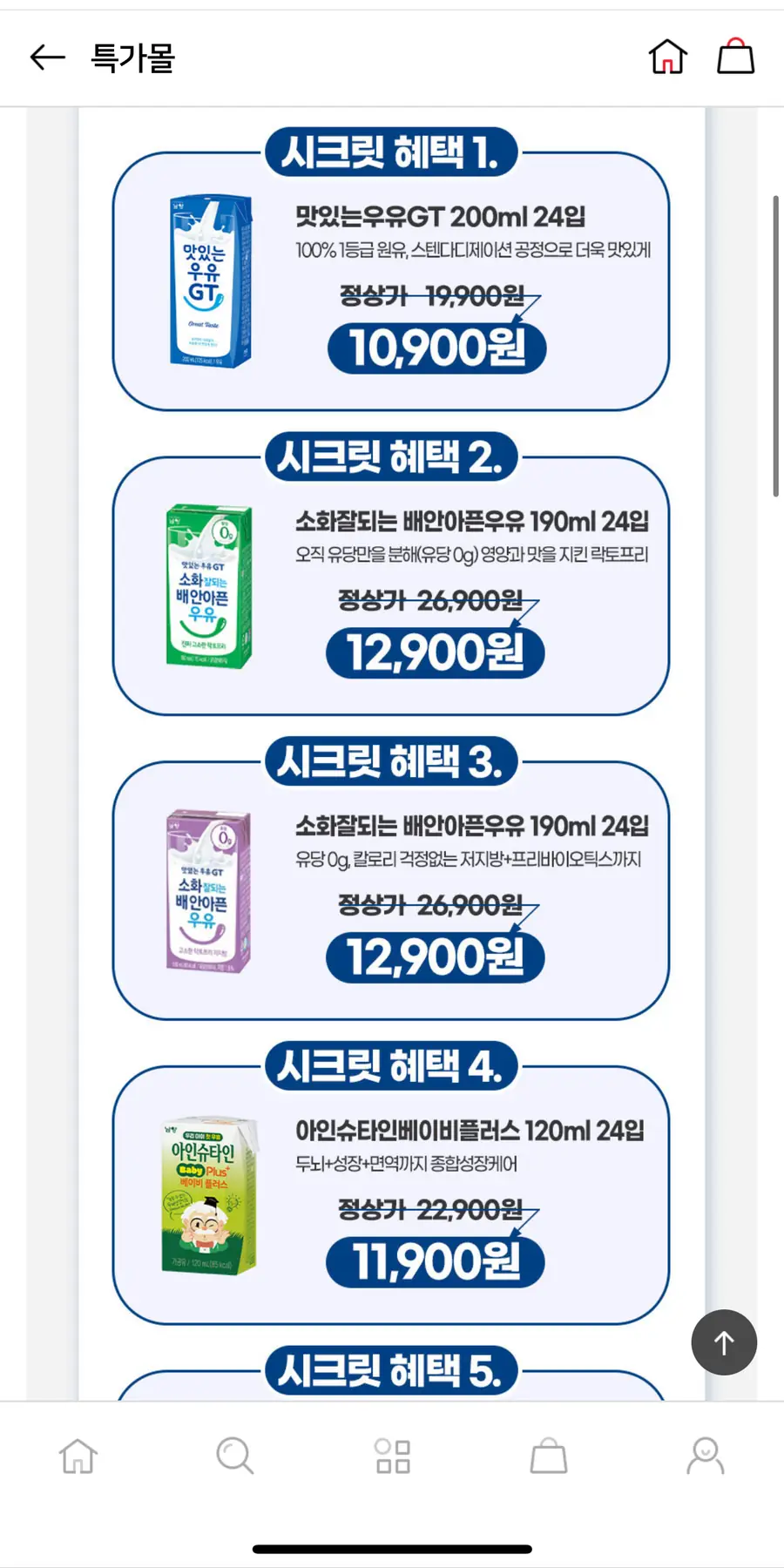Go to the profile tab
Viewport: 784px width, 1568px height.
click(706, 1456)
